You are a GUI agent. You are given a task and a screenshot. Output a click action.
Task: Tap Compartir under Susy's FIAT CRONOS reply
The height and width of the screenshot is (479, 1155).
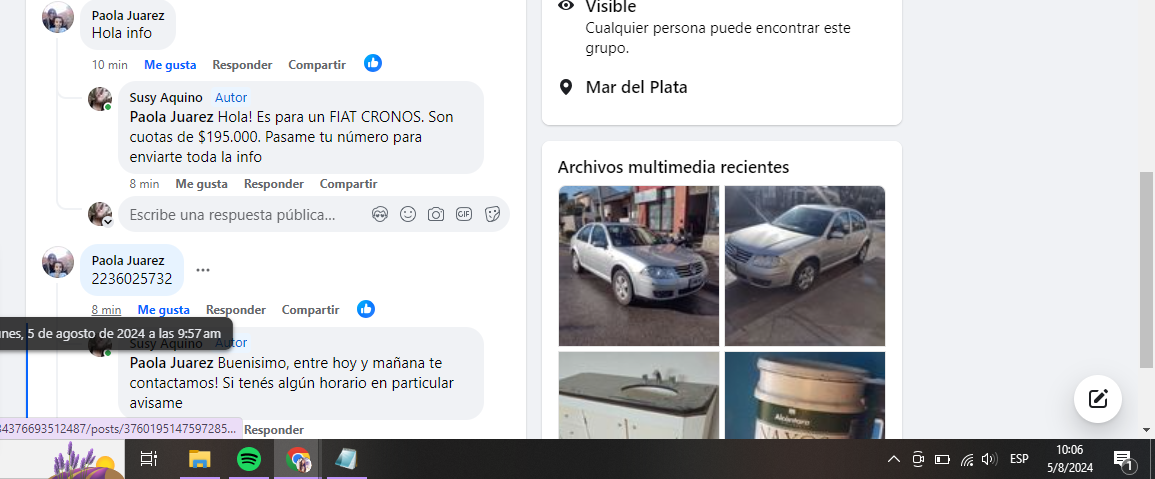click(348, 184)
